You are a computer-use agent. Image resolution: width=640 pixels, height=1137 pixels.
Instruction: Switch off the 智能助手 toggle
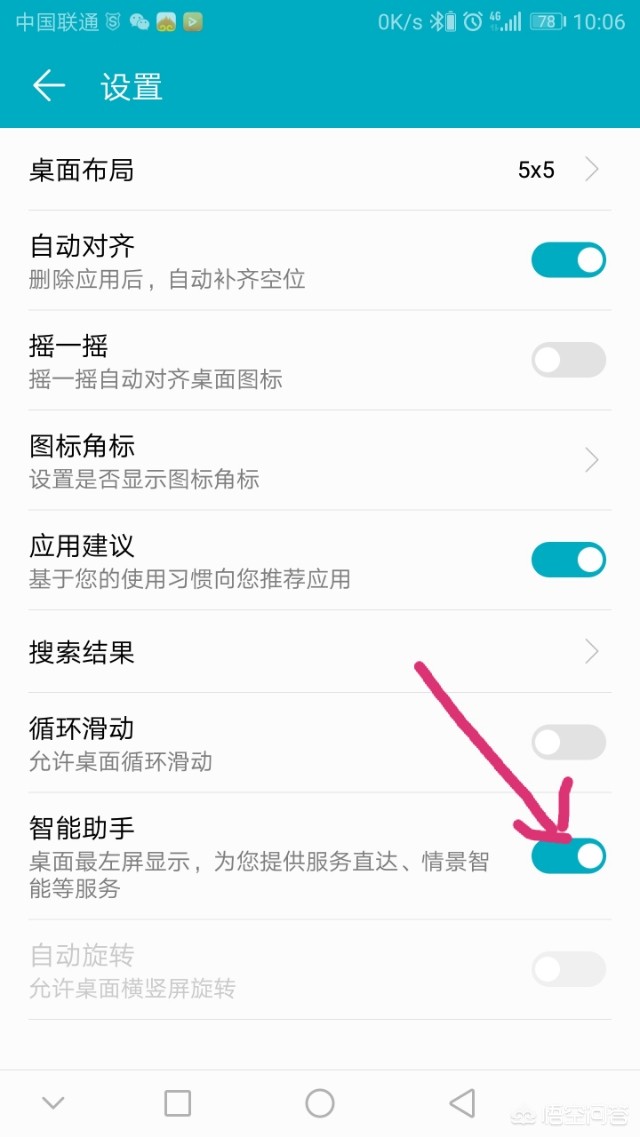[x=568, y=856]
